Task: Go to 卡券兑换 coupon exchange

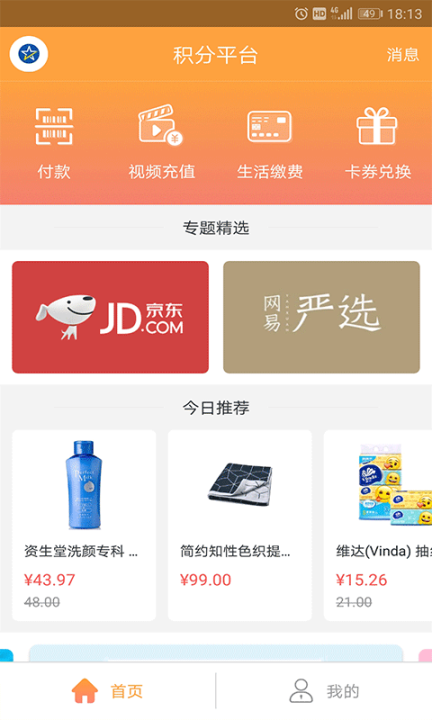Action: (x=378, y=143)
